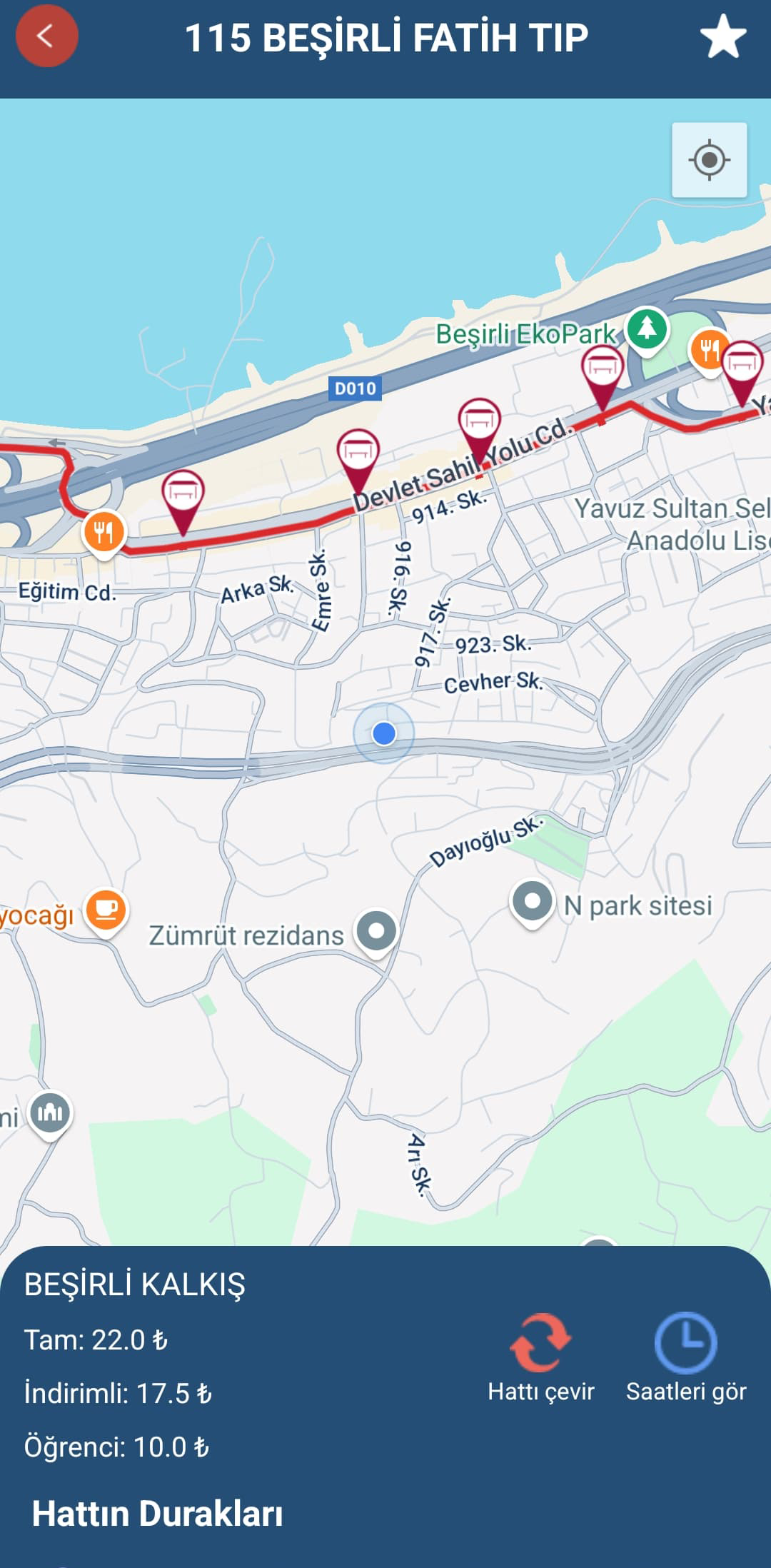Center map on my current location
771x1568 pixels.
(709, 160)
